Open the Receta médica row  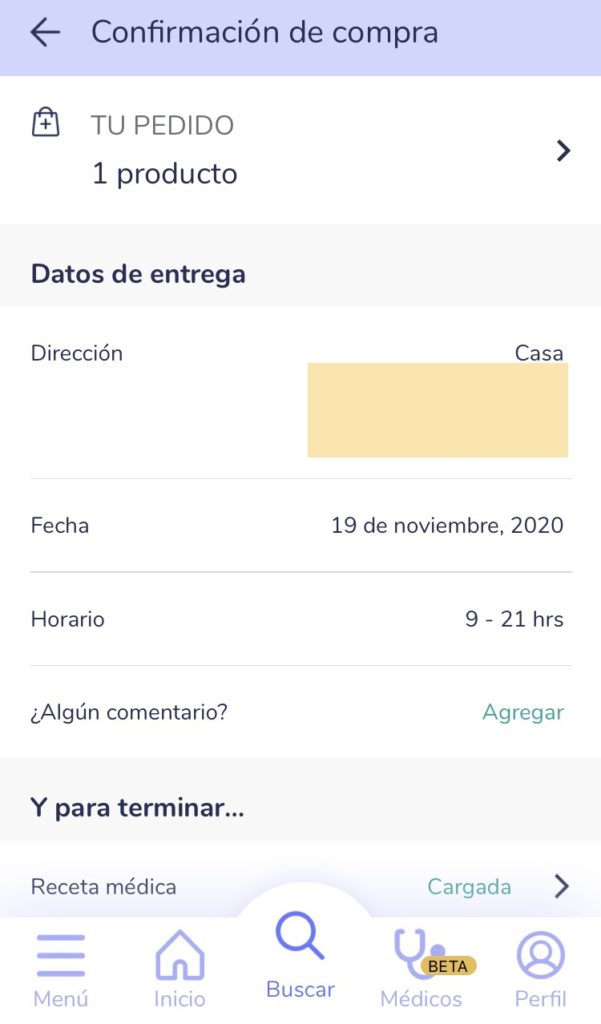click(300, 886)
